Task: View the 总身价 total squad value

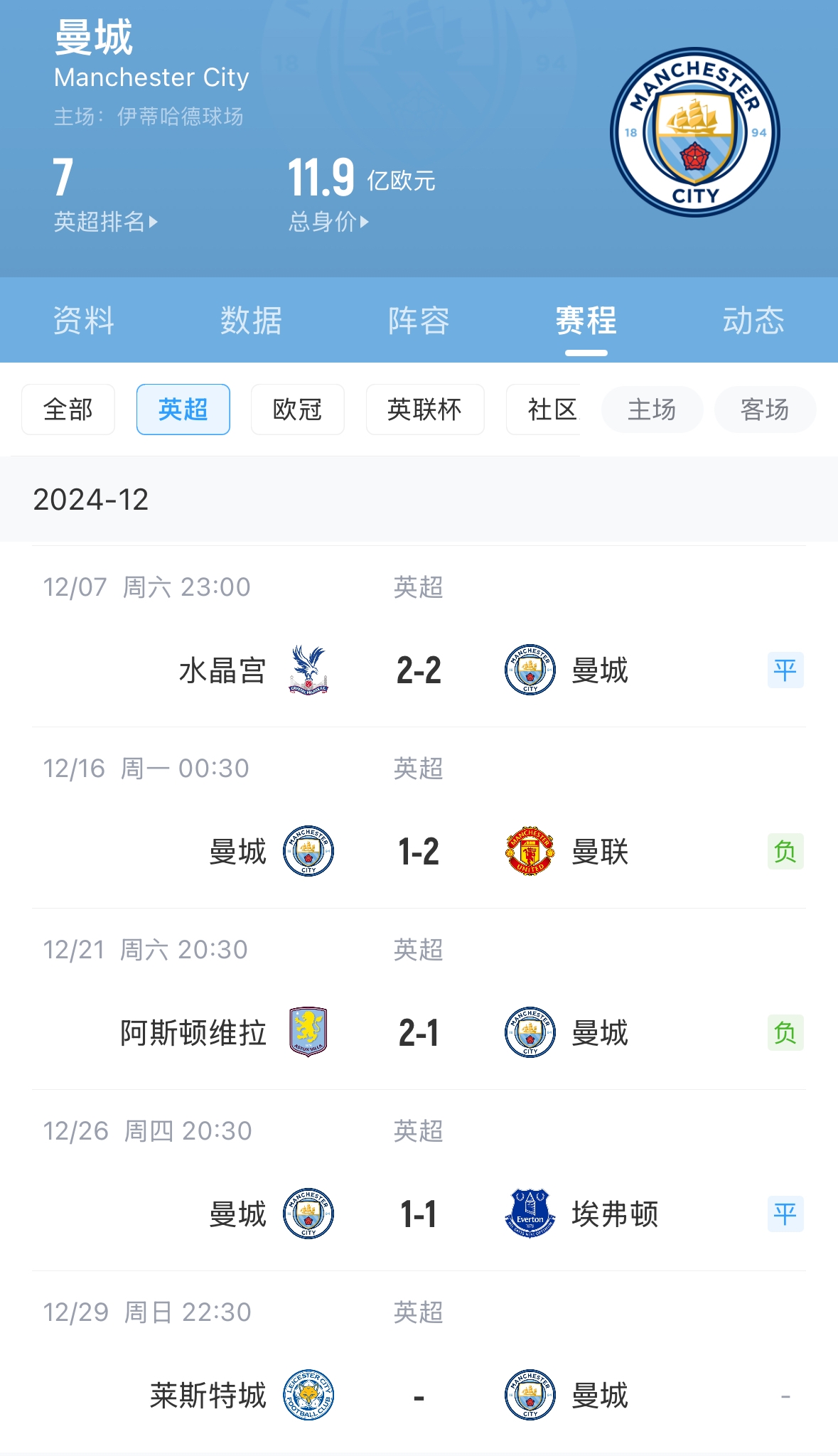Action: pyautogui.click(x=328, y=222)
